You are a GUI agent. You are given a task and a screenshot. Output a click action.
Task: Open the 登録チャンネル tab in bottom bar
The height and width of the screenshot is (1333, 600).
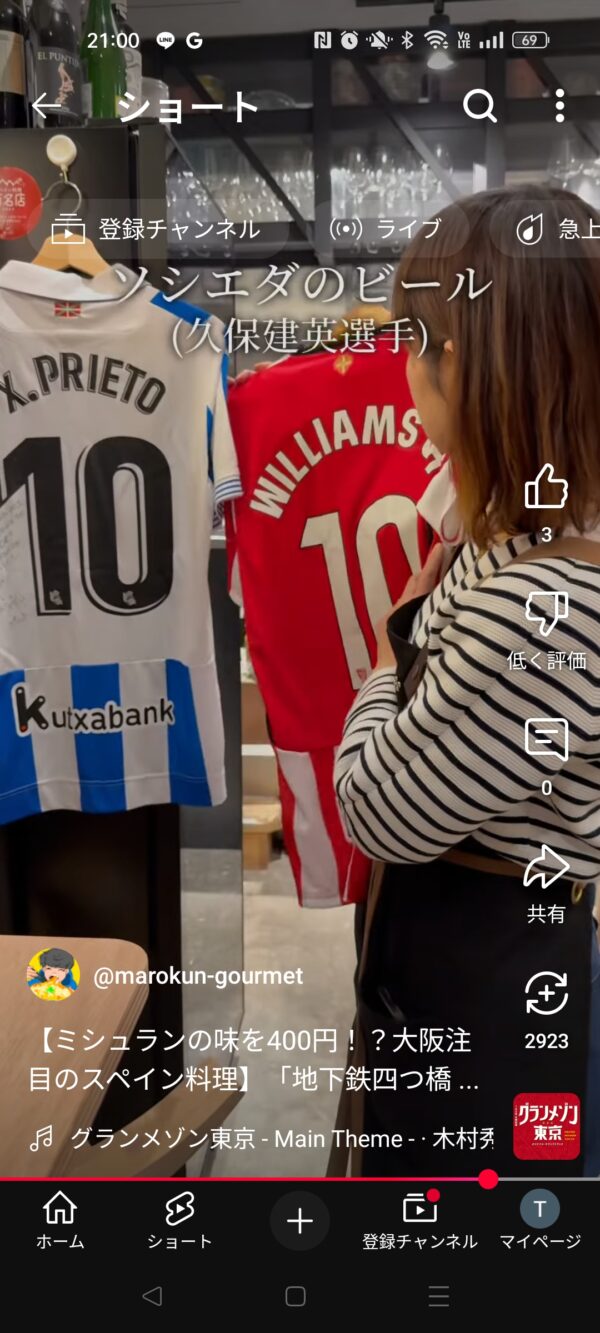[420, 1221]
